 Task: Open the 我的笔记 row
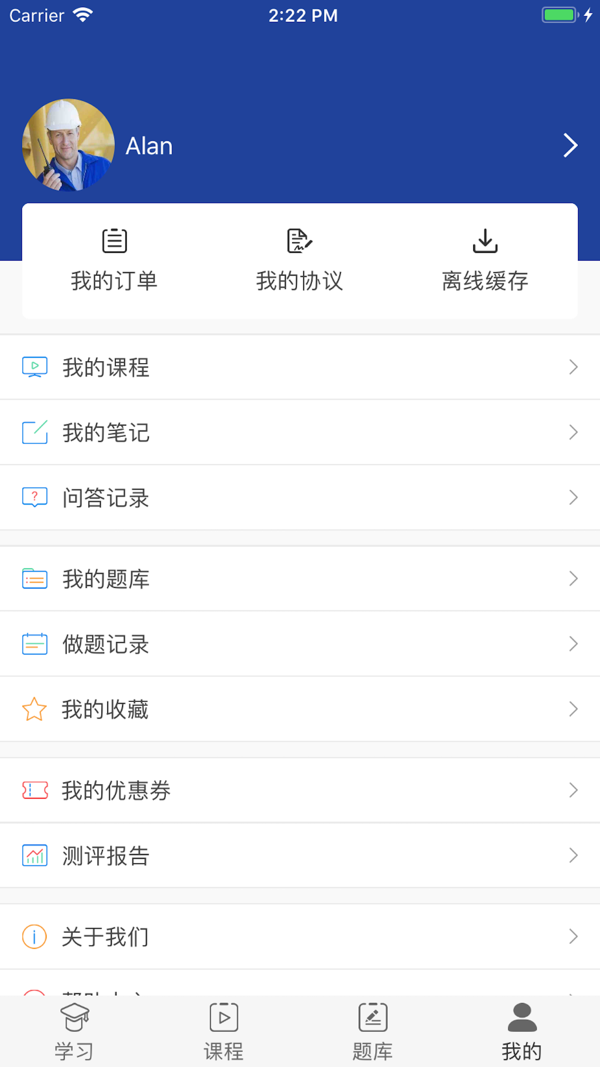[x=300, y=432]
